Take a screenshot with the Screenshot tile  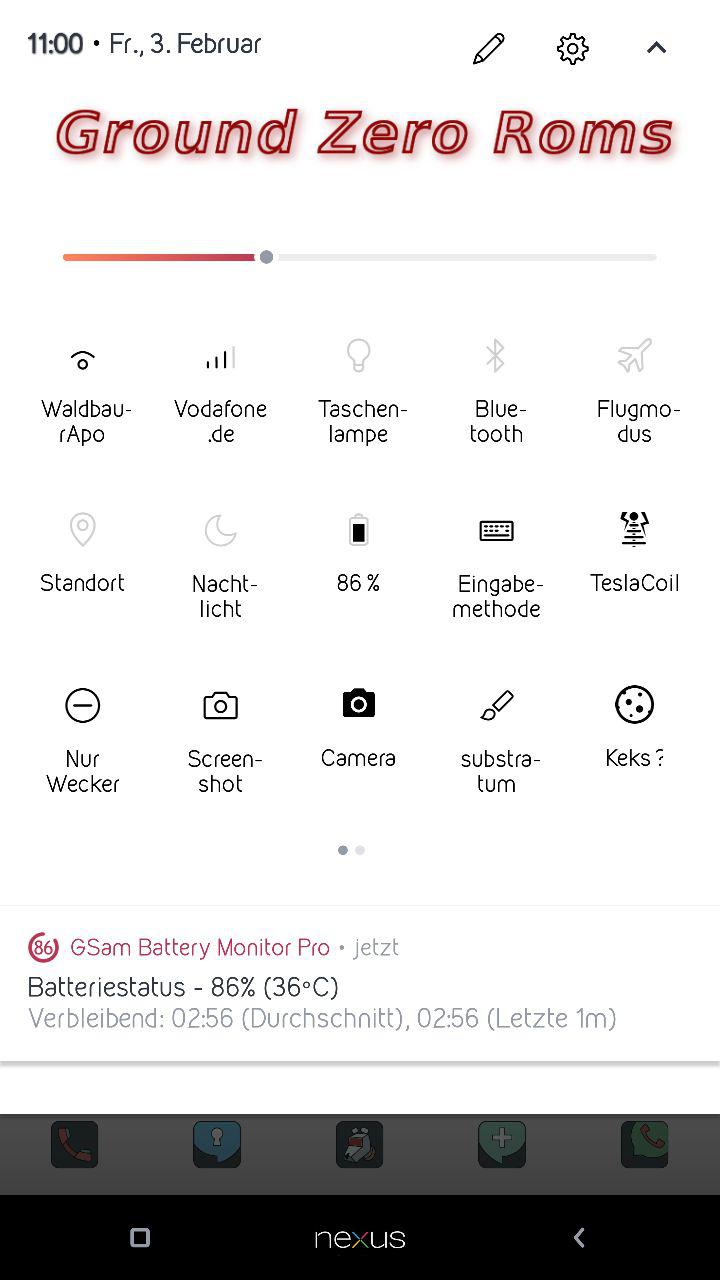[220, 706]
